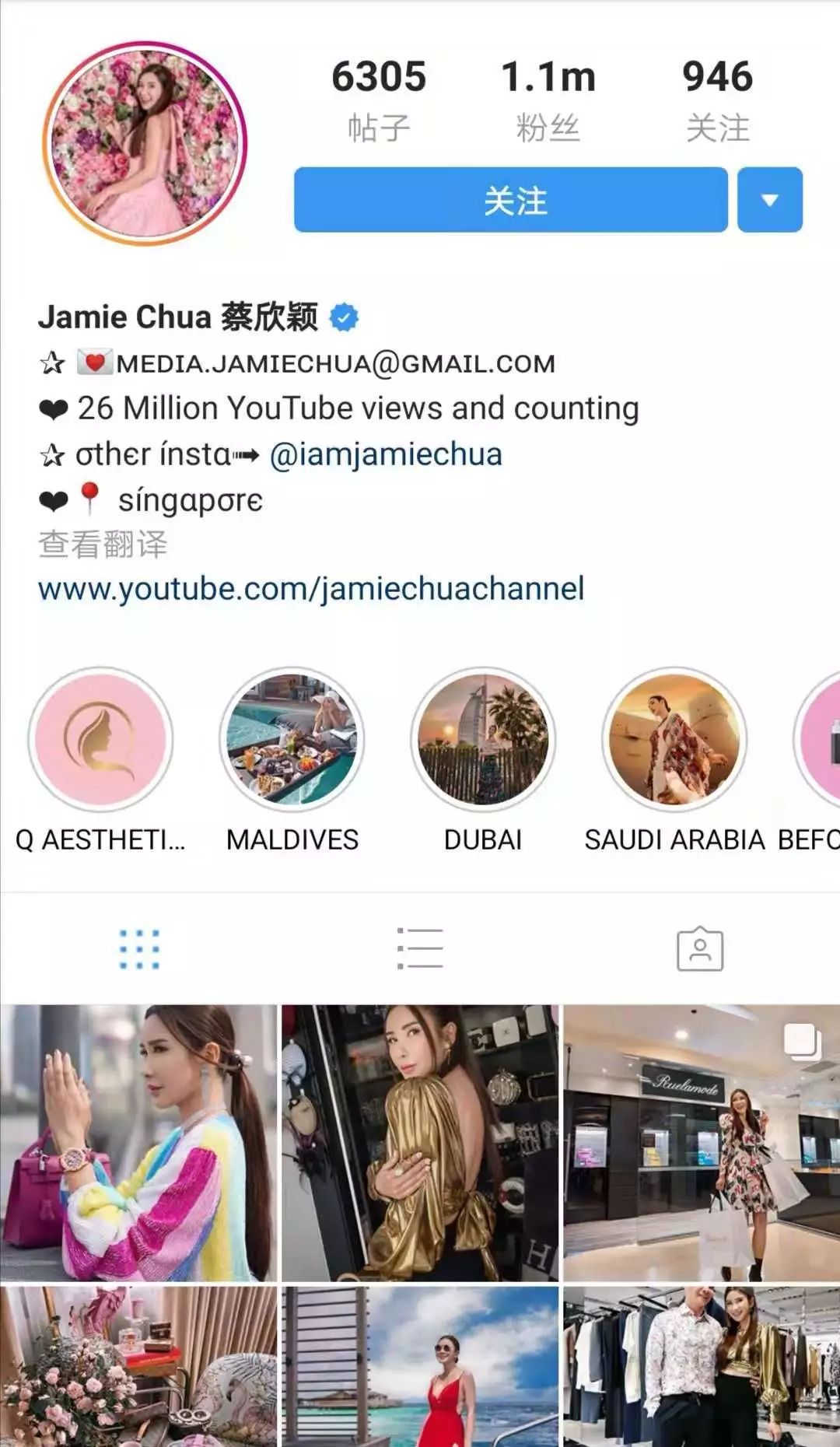The image size is (840, 1447).
Task: Open the Q AESTHETI... story highlight
Action: (x=101, y=739)
